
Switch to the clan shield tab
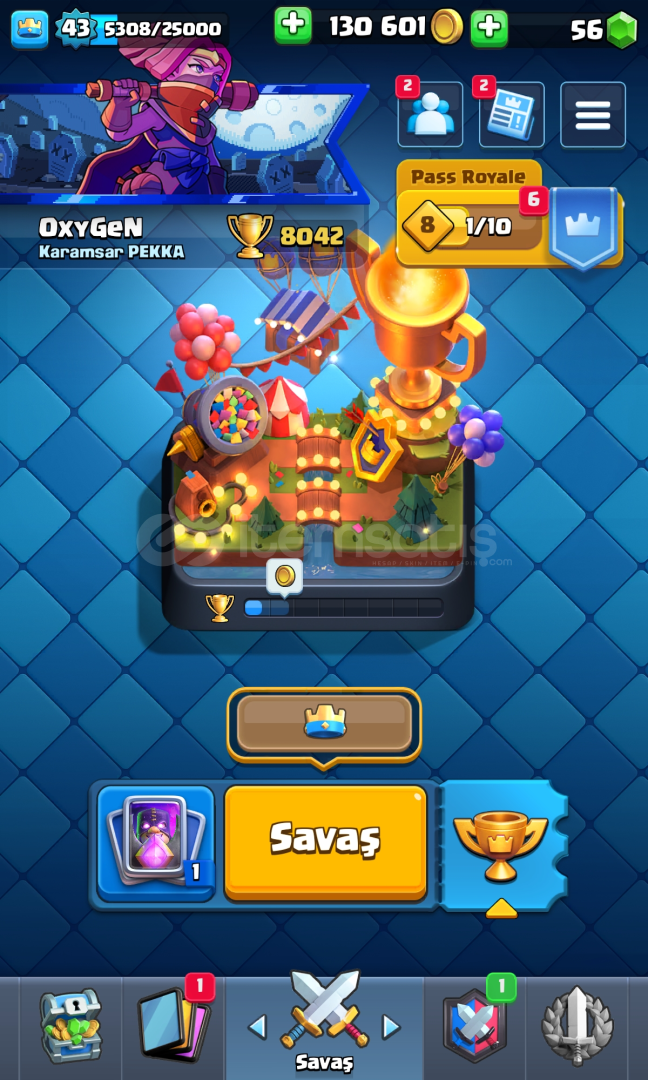[x=474, y=1025]
